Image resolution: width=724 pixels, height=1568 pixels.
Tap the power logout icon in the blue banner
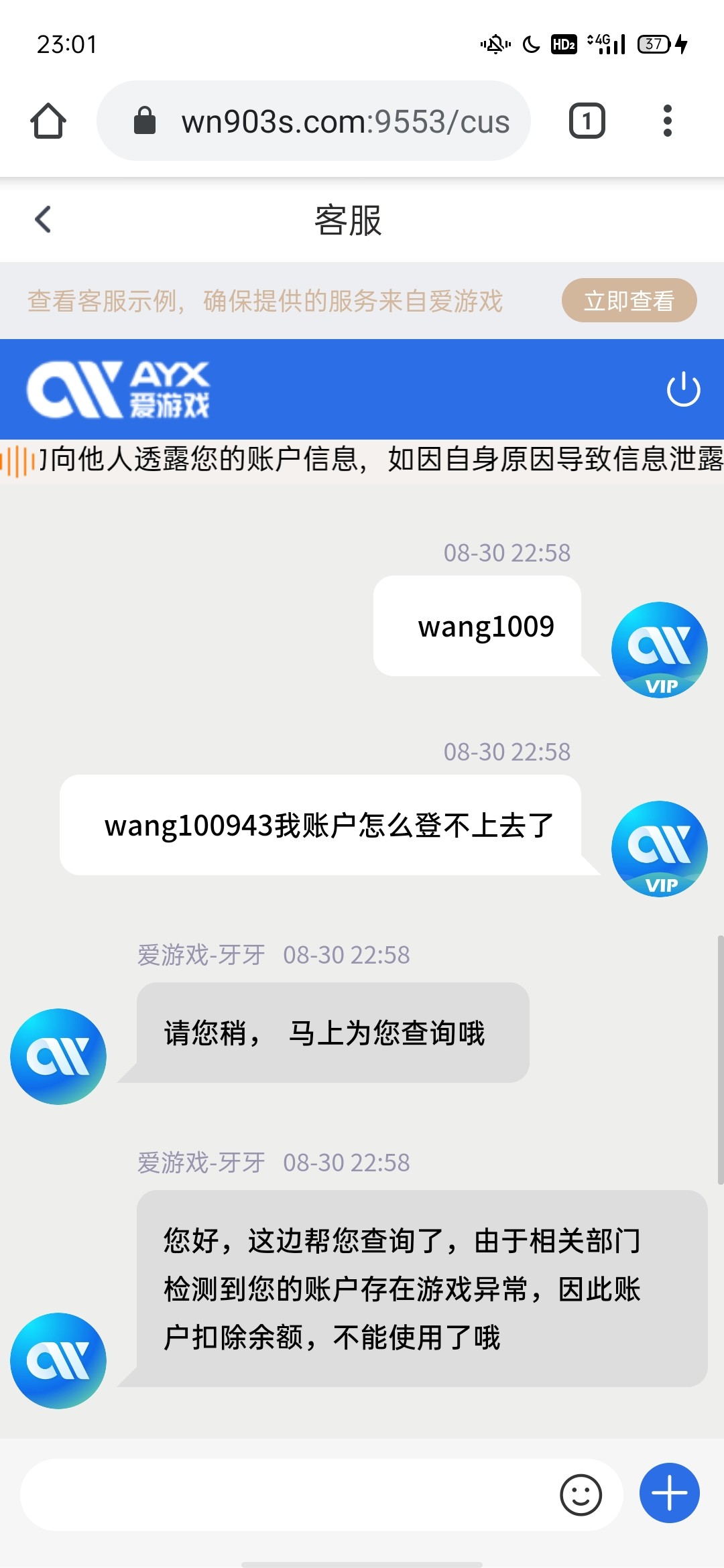tap(682, 389)
